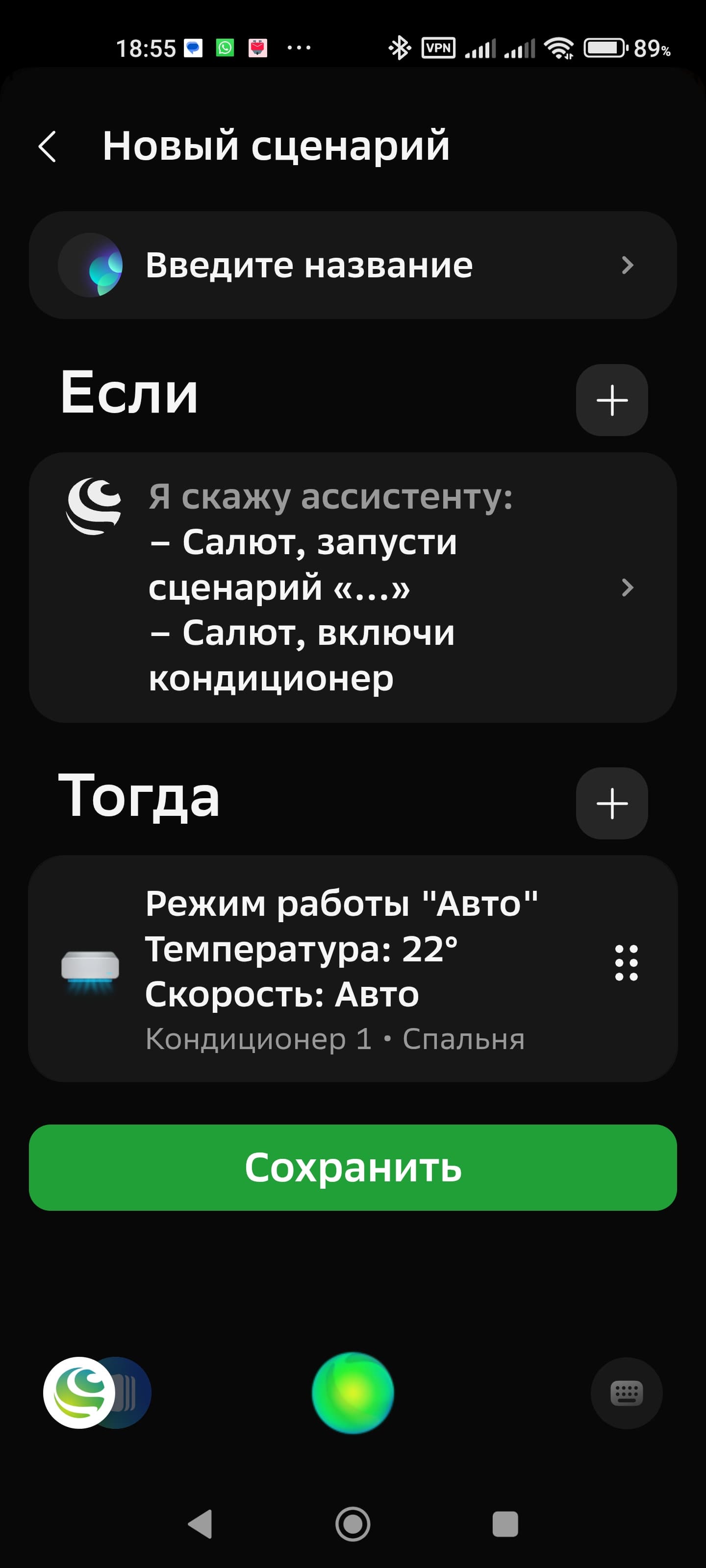Image resolution: width=706 pixels, height=1568 pixels.
Task: Open the system recent apps view
Action: (x=504, y=1524)
